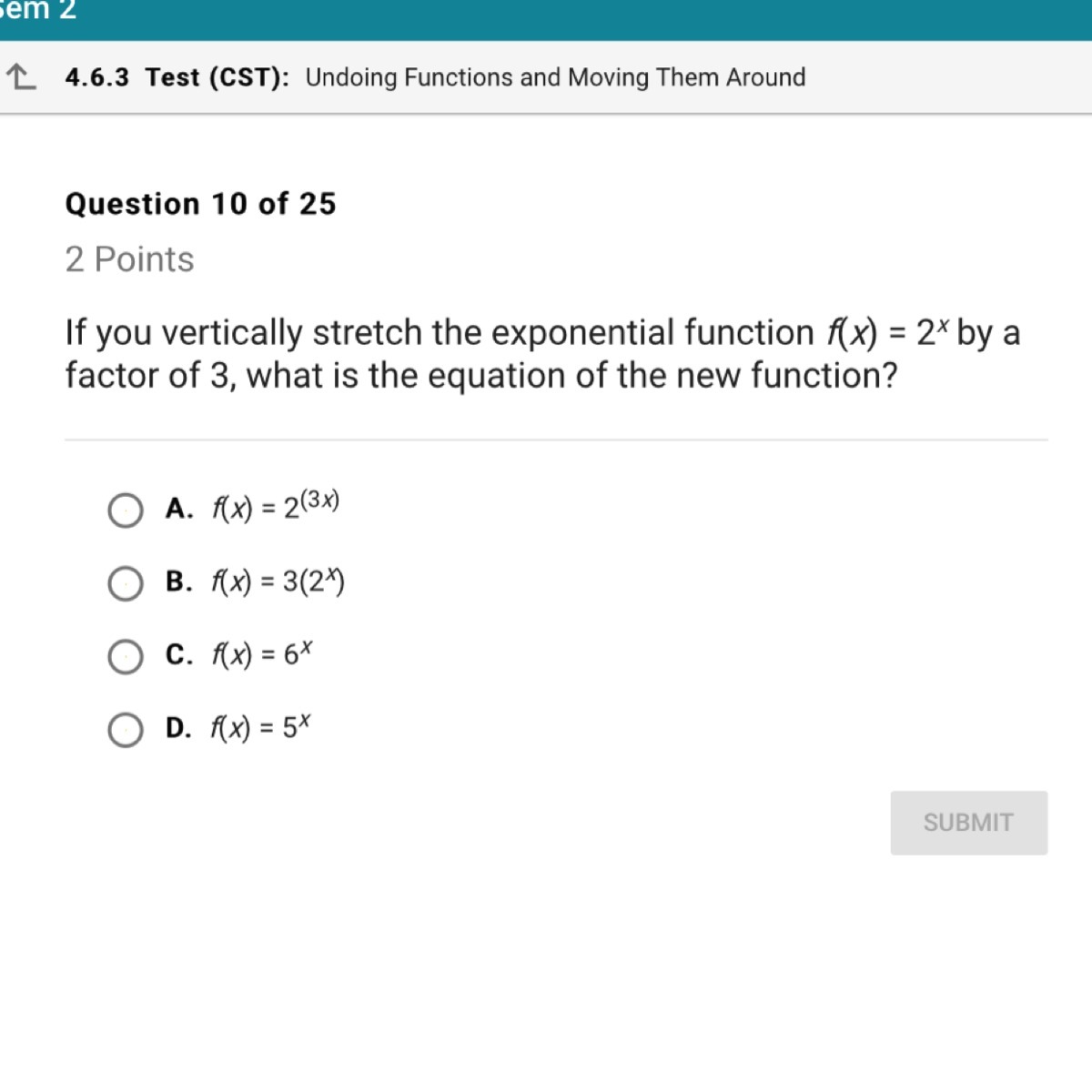The height and width of the screenshot is (1092, 1092).
Task: Submit the answer with the SUBMIT button
Action: (x=968, y=823)
